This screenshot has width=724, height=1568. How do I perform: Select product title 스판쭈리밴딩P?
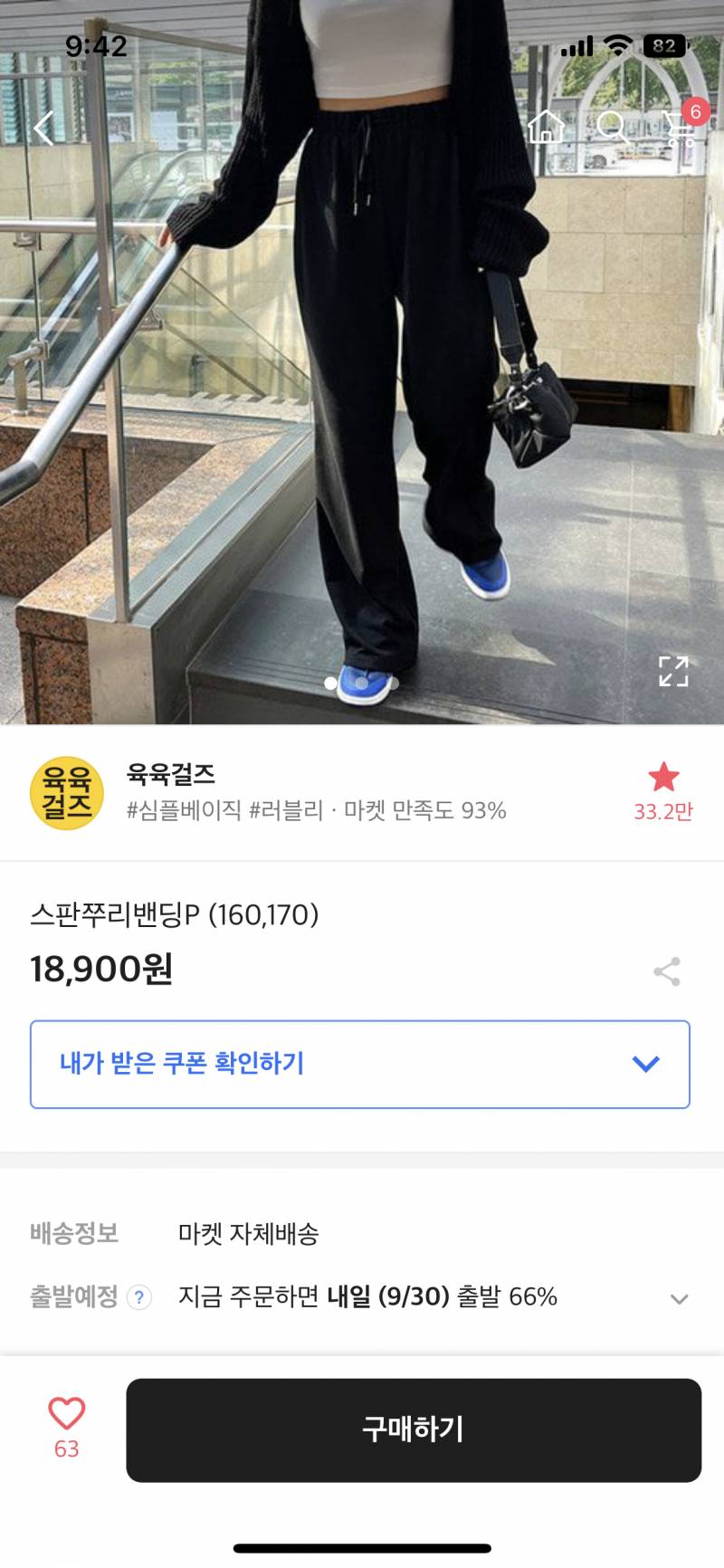coord(112,916)
